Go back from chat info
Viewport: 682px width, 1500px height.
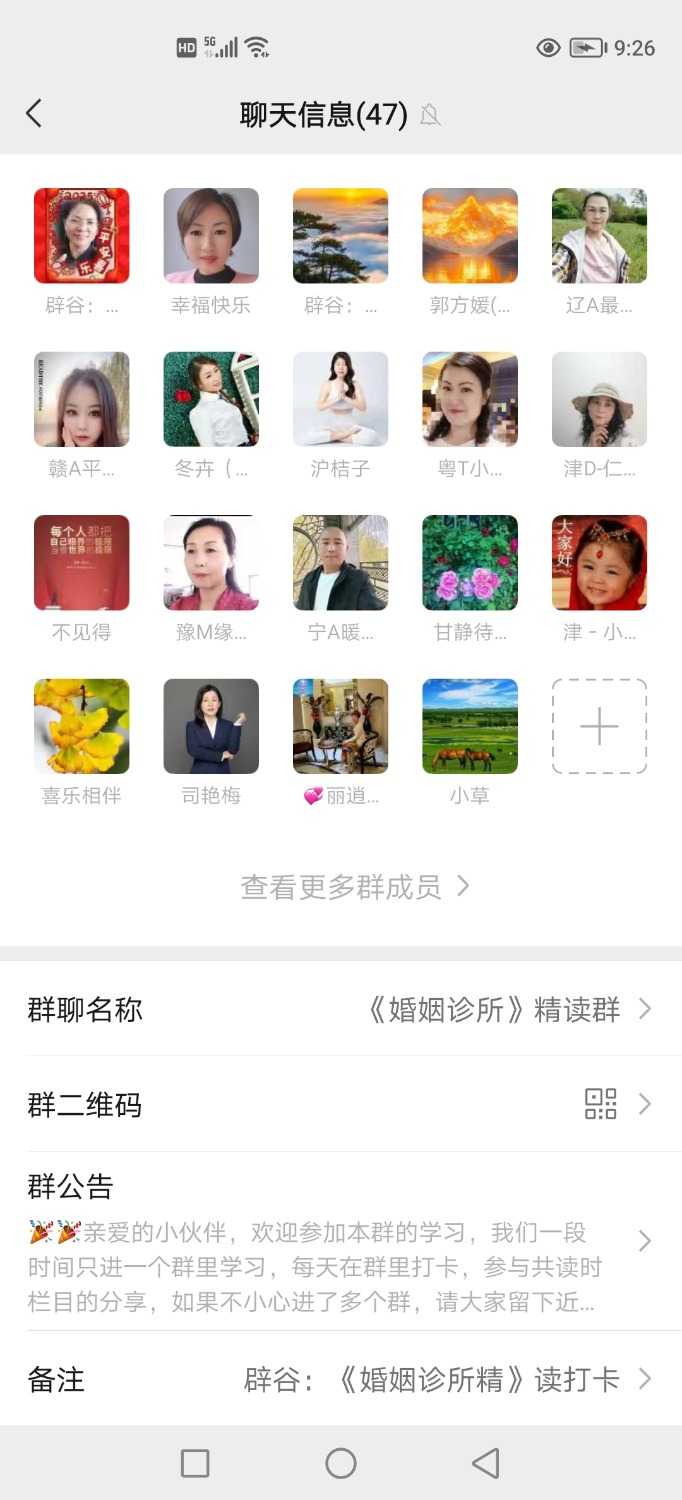coord(34,114)
